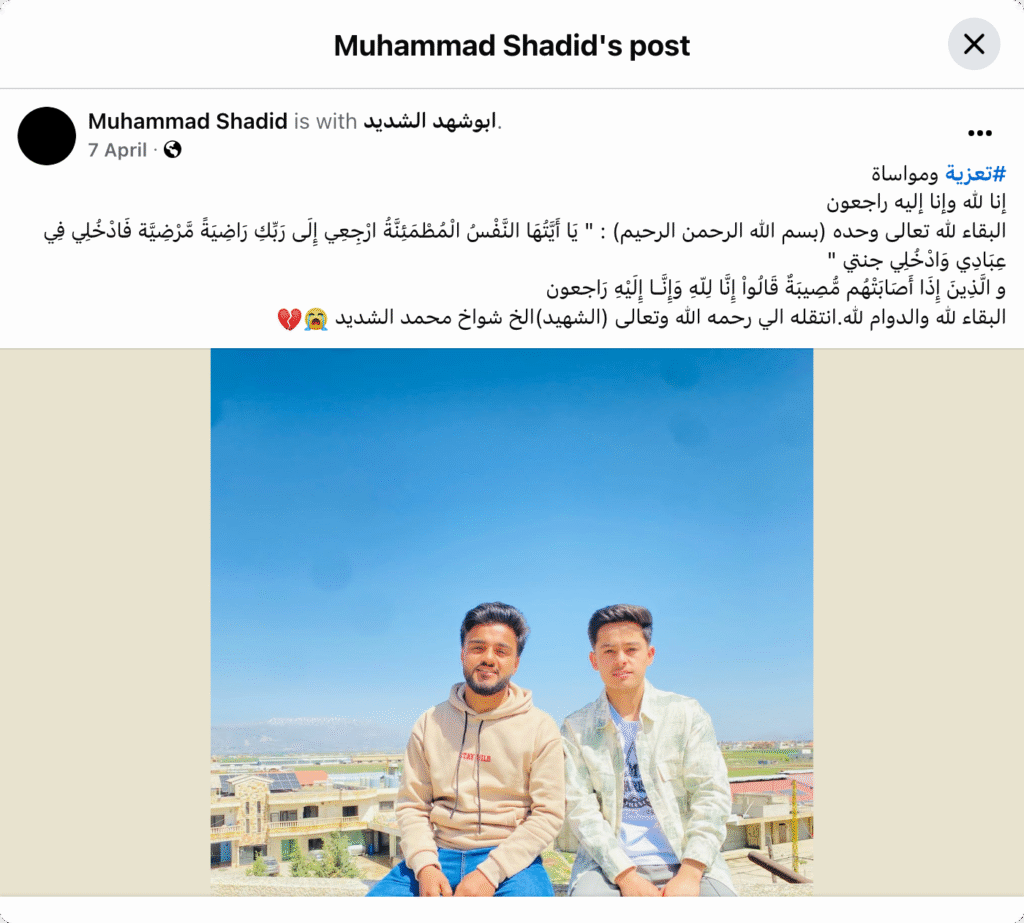Close Muhammad Shadid's post dialog
This screenshot has height=923, width=1024.
coord(973,44)
